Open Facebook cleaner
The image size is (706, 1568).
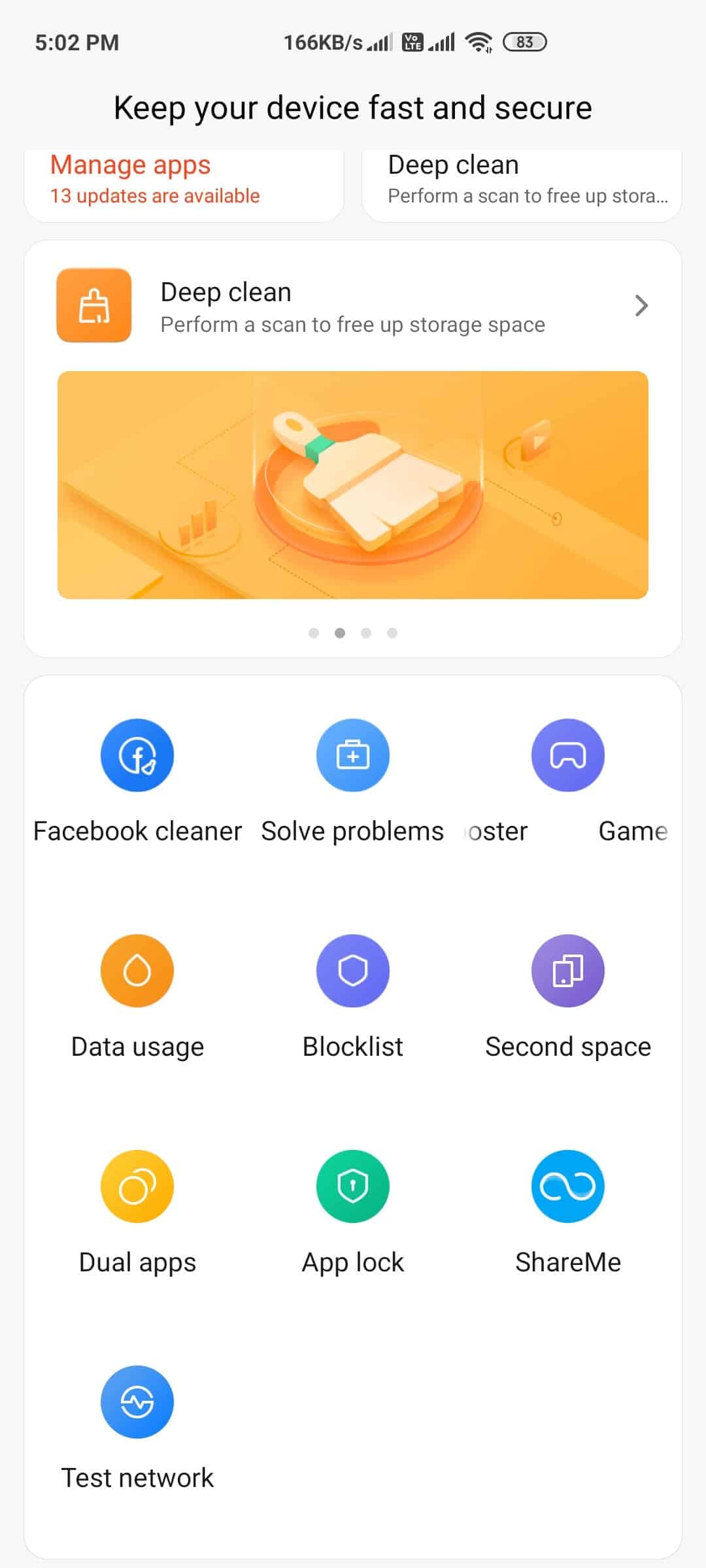pyautogui.click(x=137, y=755)
